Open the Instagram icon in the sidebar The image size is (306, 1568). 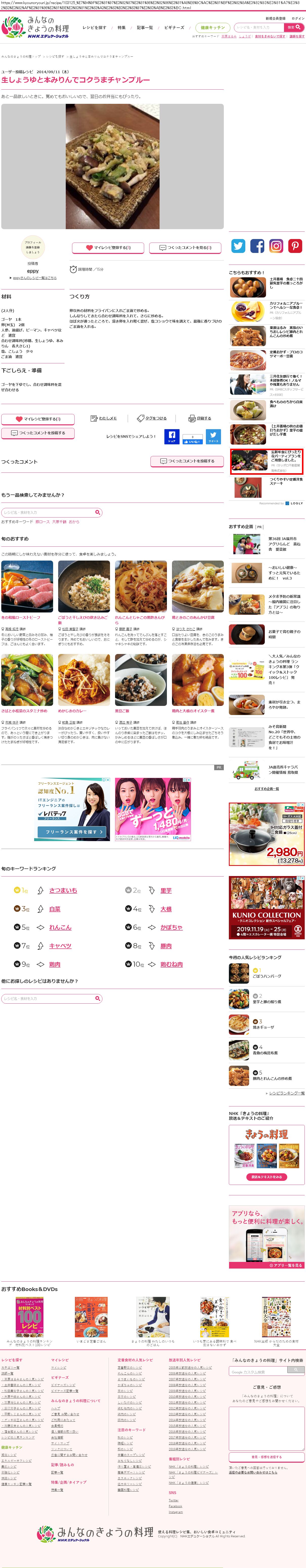276,246
